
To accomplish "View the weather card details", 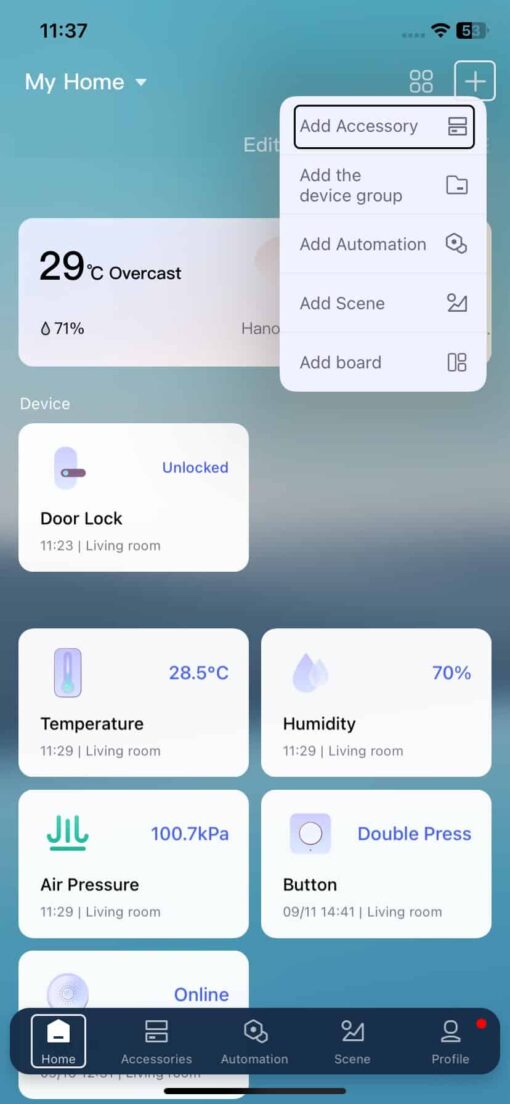I will pos(149,292).
